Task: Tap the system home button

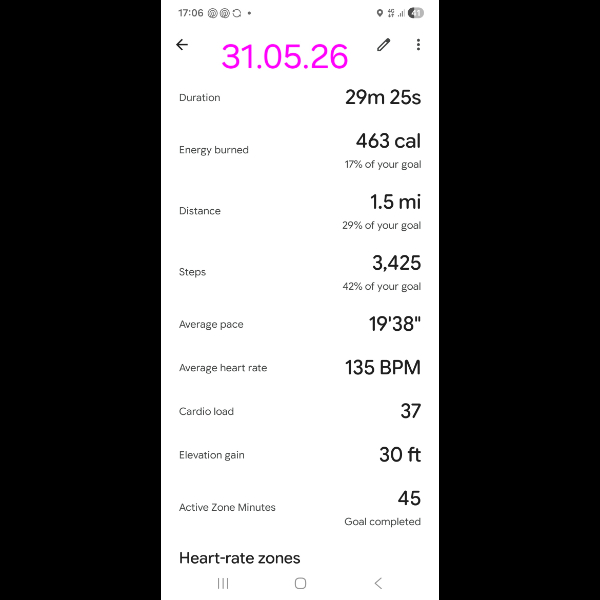Action: [x=300, y=583]
